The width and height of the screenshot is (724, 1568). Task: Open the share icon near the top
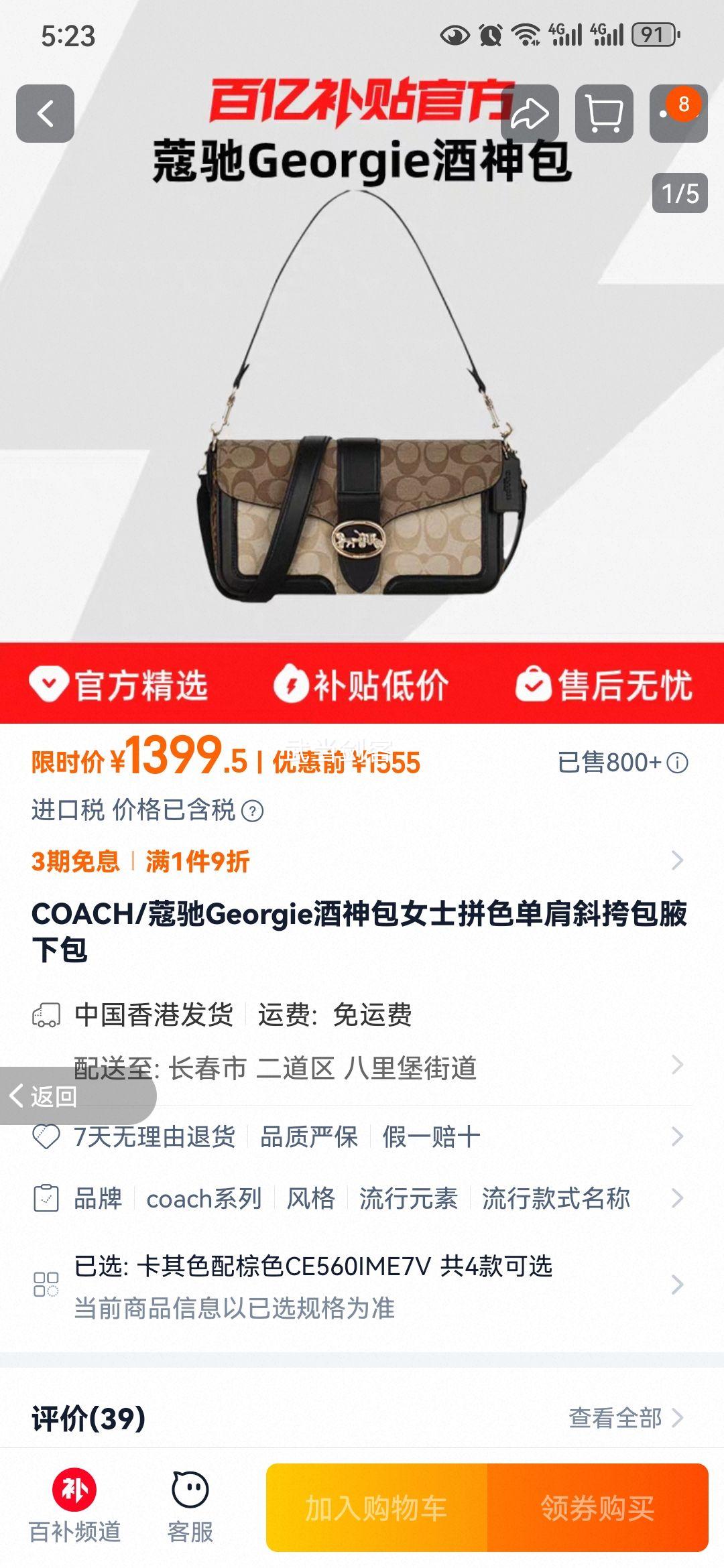[530, 112]
